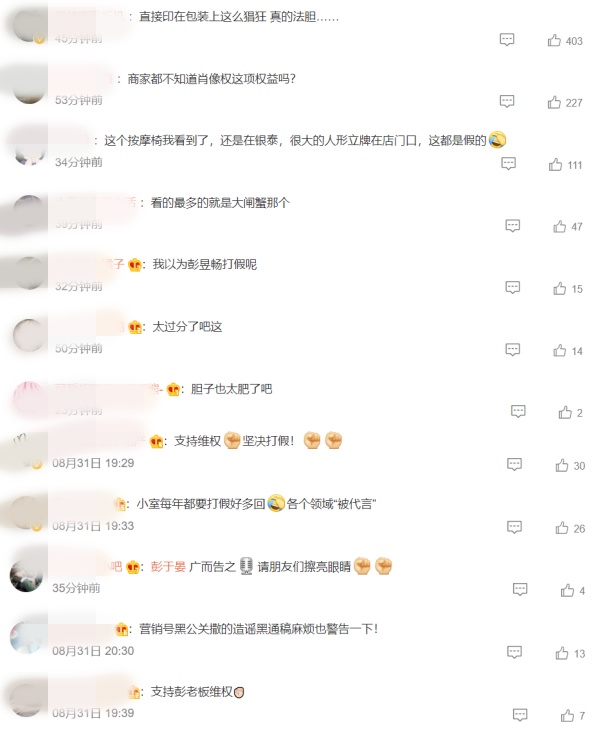Screen dimensions: 600x732
Task: Like the comment 胆子也太肥了吧
Action: click(x=565, y=412)
